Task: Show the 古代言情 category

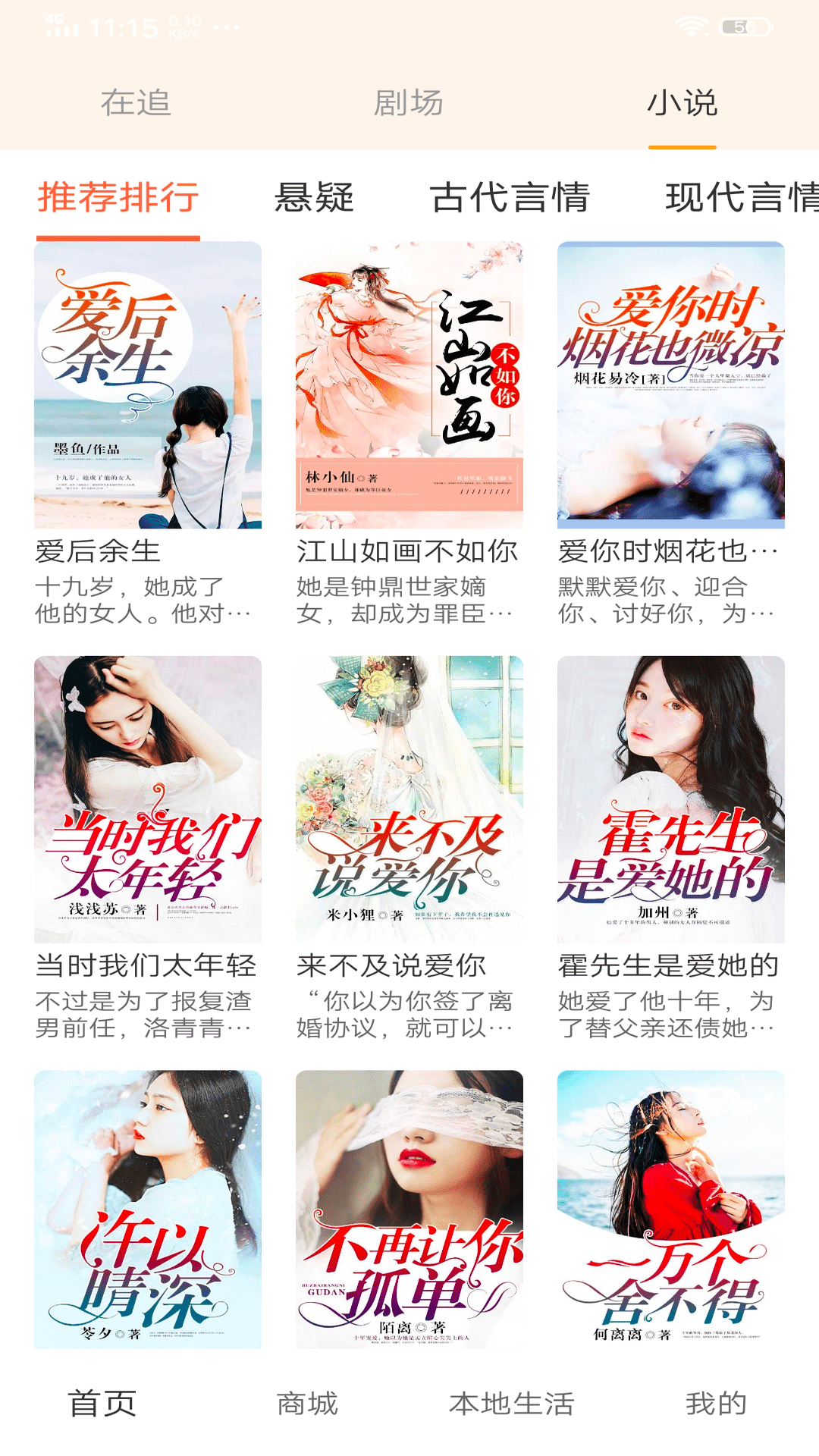Action: pos(510,198)
